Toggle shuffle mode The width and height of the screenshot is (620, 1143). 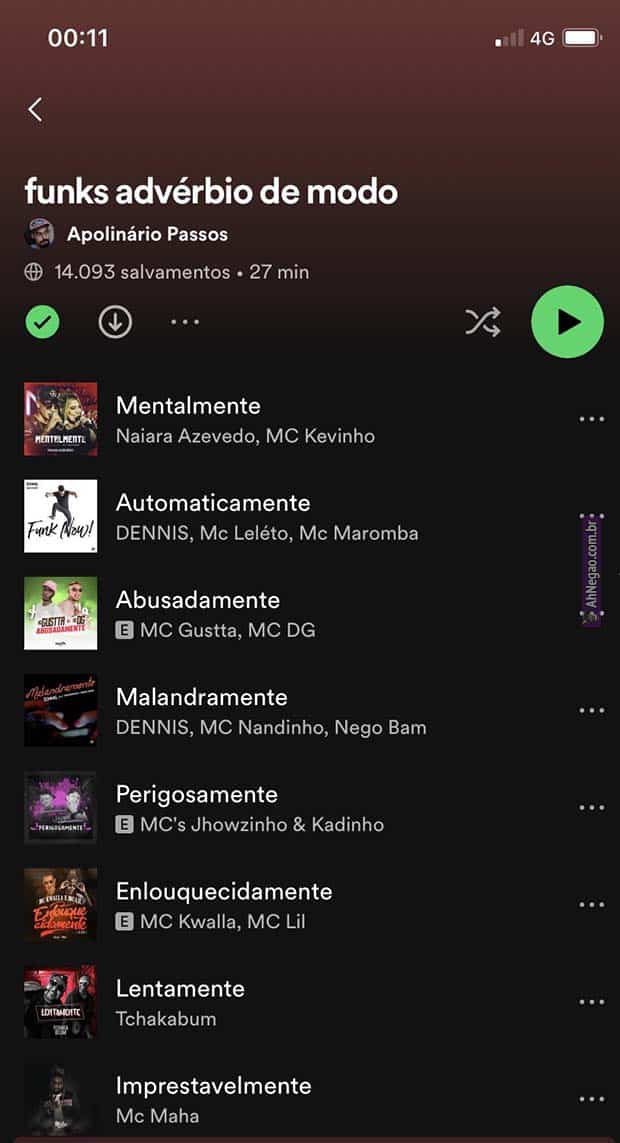483,322
